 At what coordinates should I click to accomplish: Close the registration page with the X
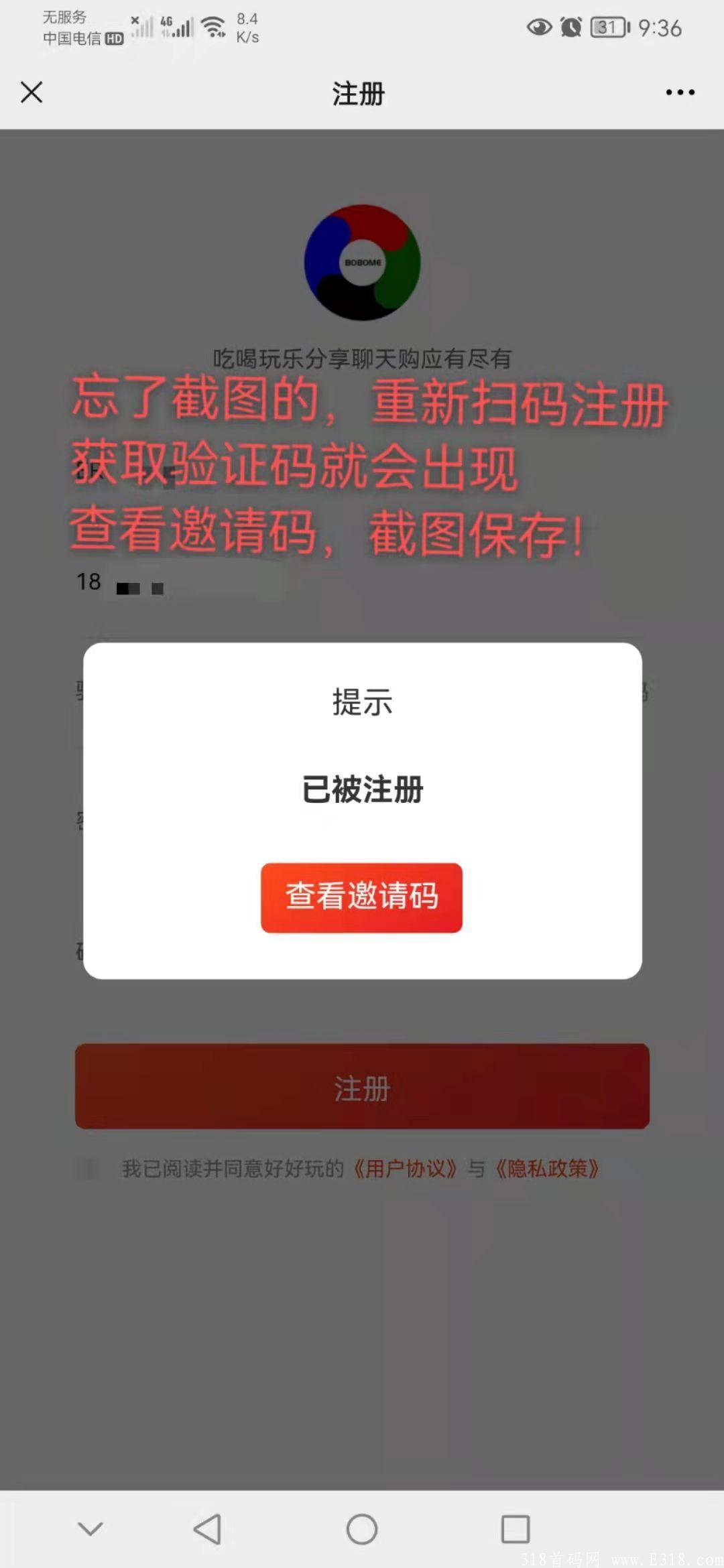point(31,93)
